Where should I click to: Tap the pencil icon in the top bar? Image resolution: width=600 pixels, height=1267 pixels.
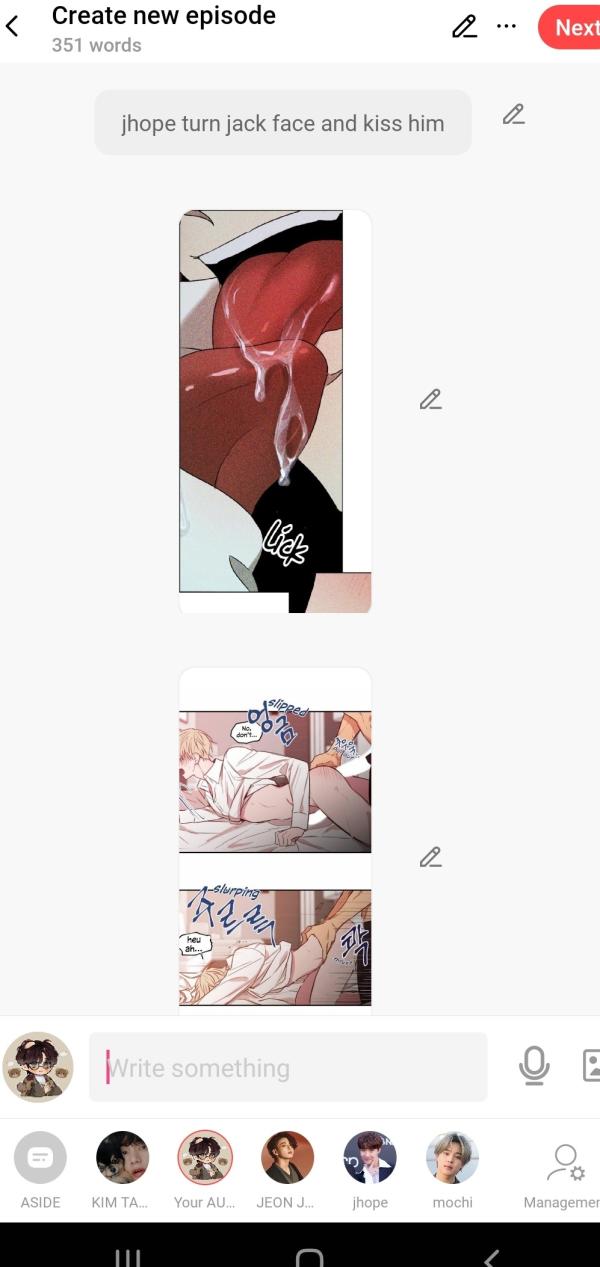pos(464,27)
